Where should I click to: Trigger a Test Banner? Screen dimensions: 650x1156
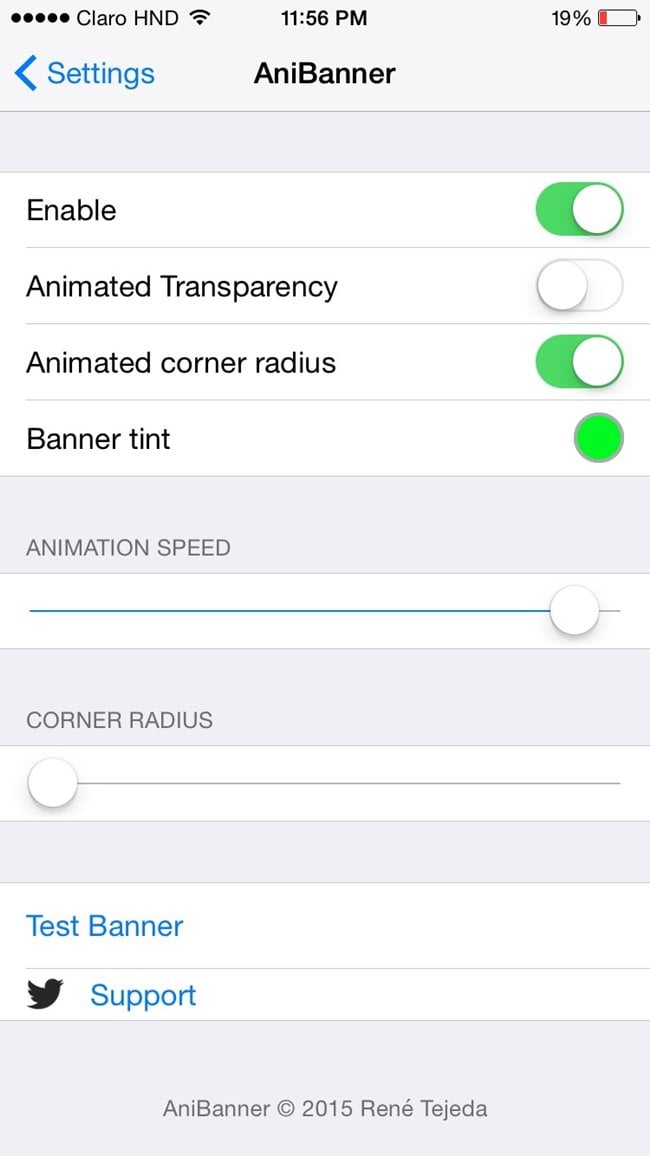coord(105,926)
